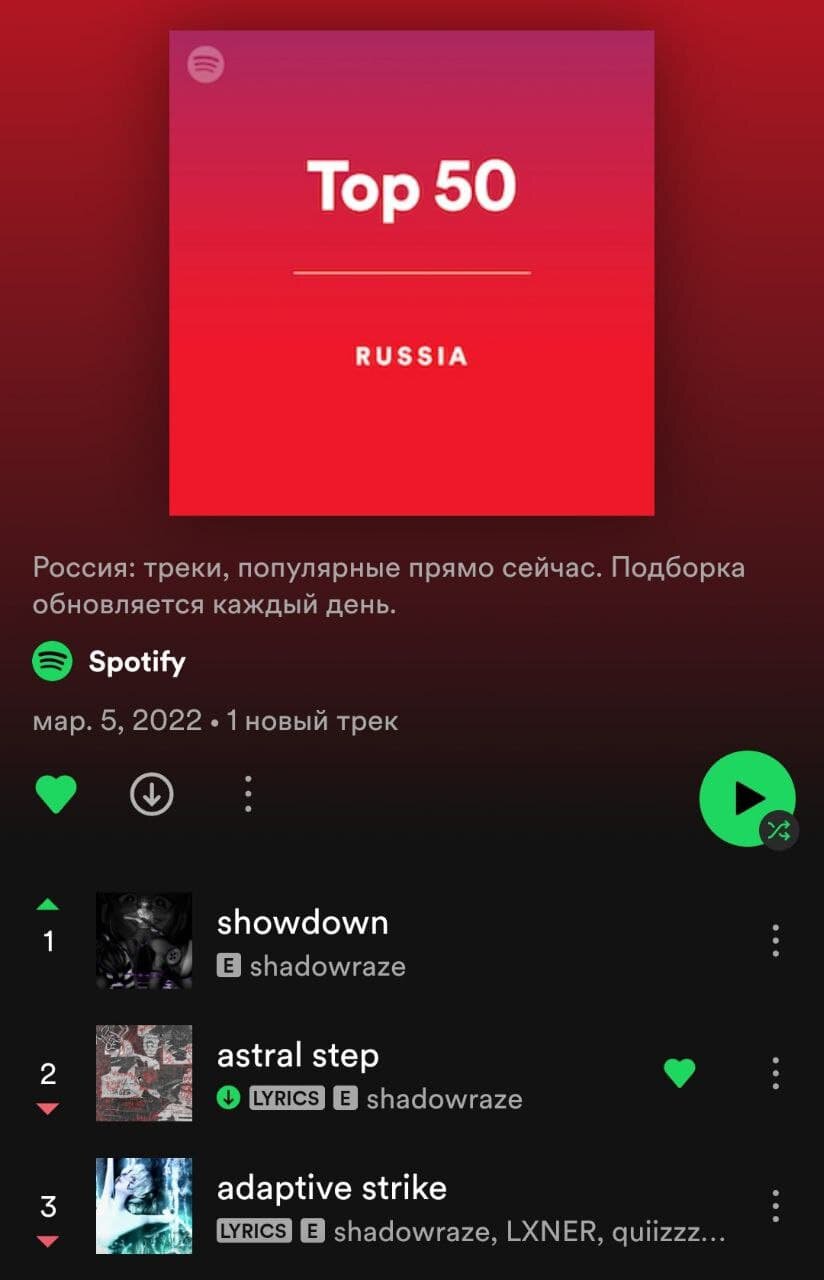
Task: Open more options for astral step
Action: point(775,1073)
